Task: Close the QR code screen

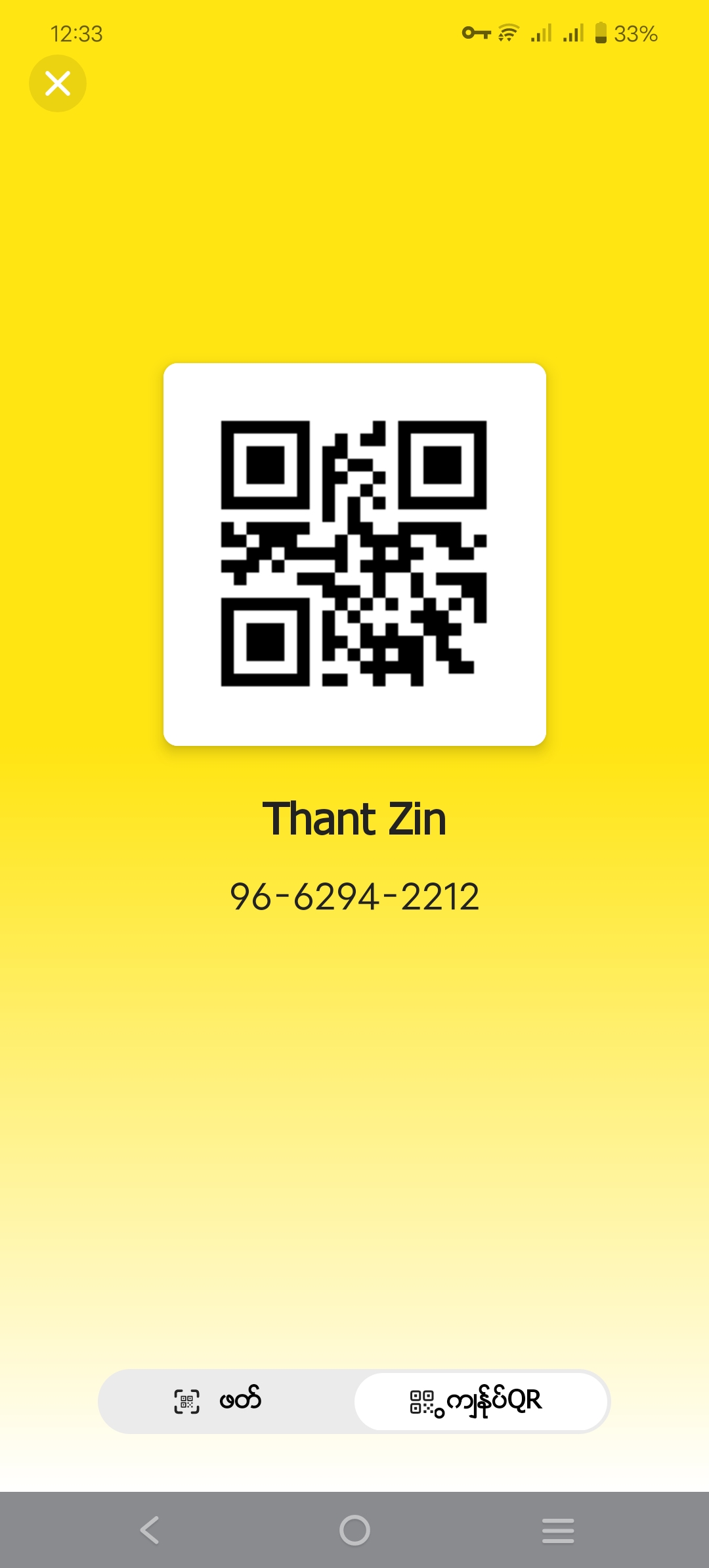Action: point(58,83)
